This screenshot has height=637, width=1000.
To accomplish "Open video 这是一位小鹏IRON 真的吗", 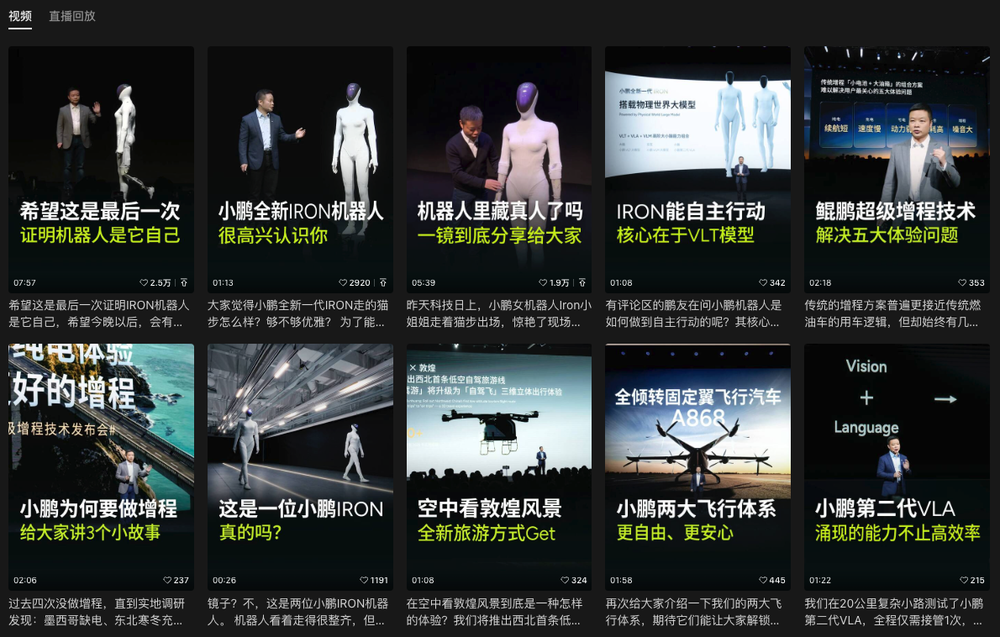I will tap(300, 466).
